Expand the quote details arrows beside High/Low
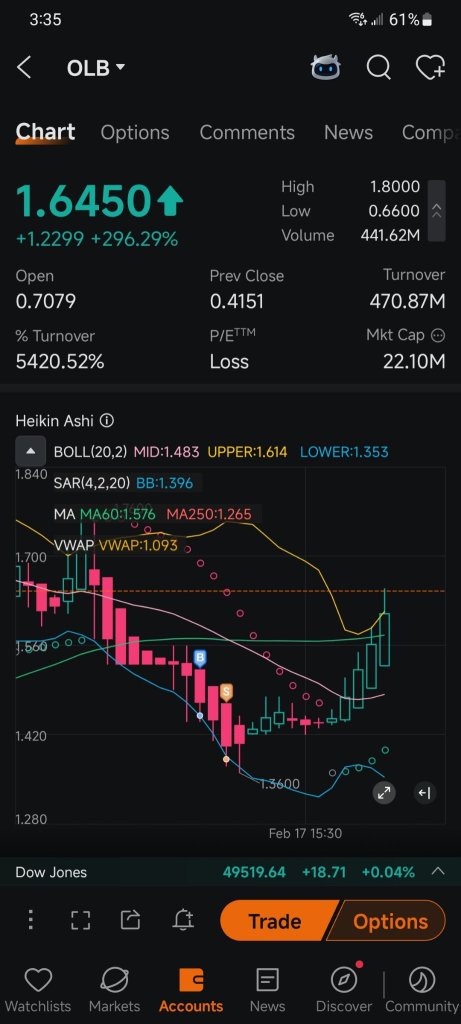This screenshot has height=1024, width=461. pyautogui.click(x=436, y=211)
